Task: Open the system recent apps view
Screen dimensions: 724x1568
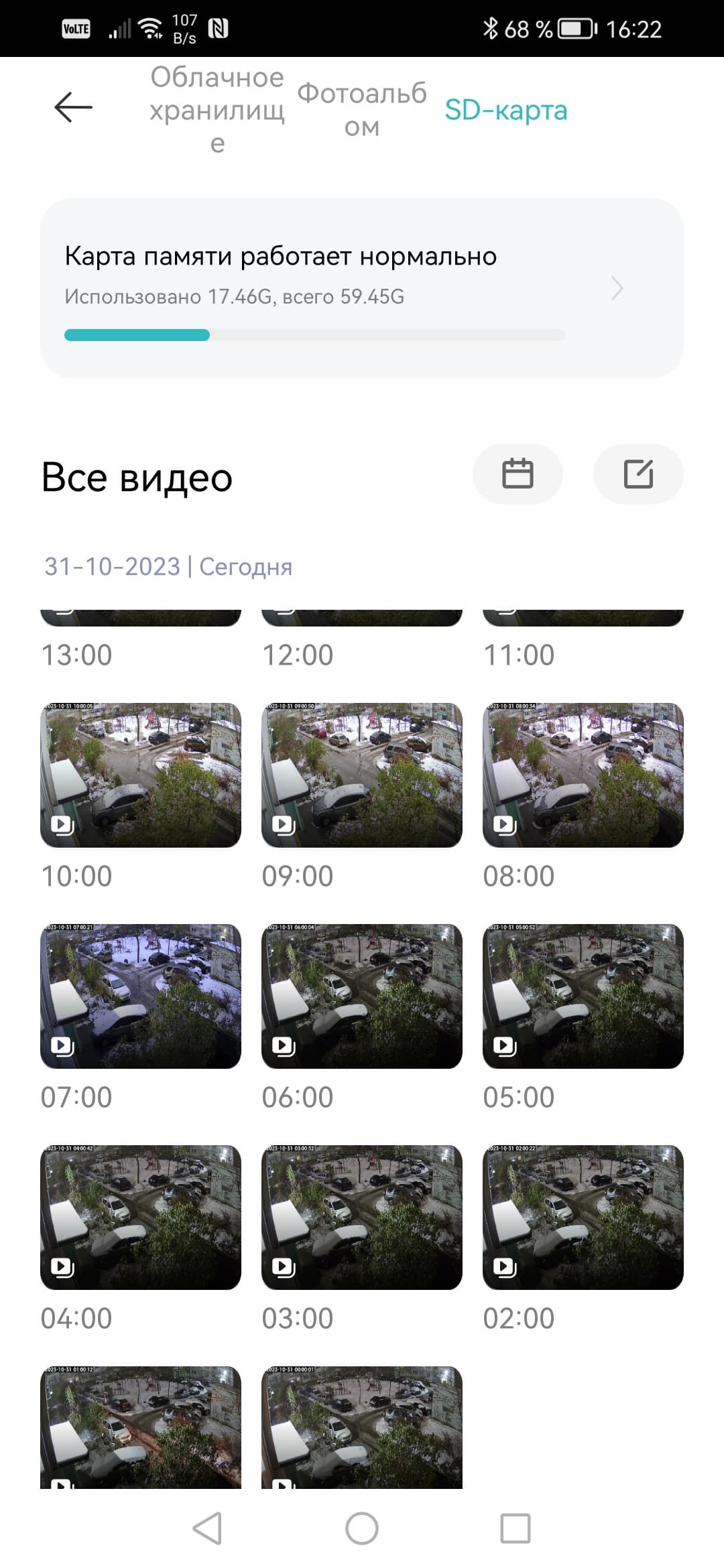Action: [x=516, y=1529]
